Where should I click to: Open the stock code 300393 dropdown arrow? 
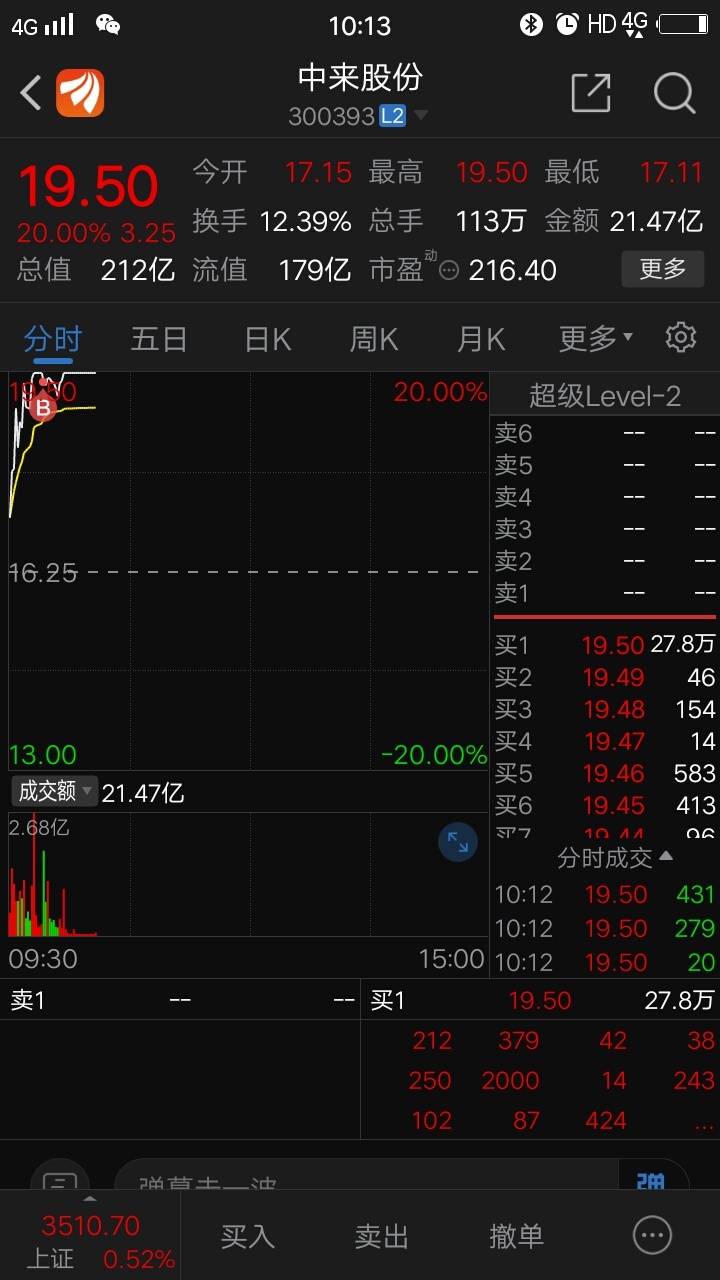click(421, 116)
